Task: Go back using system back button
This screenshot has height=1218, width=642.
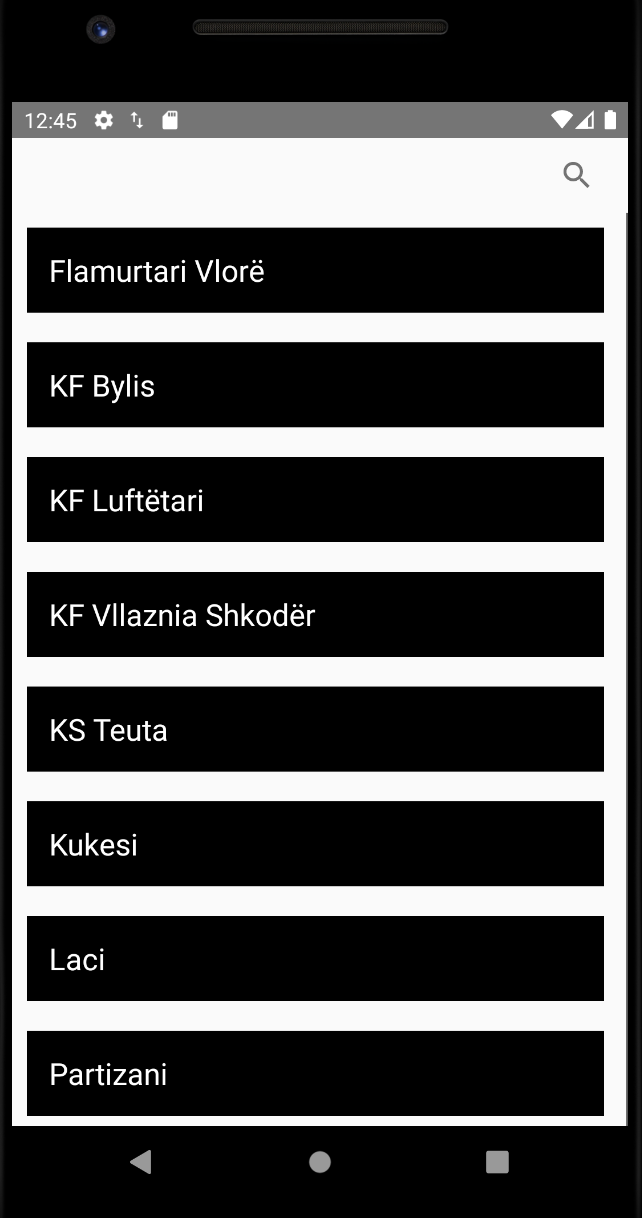Action: coord(141,1161)
